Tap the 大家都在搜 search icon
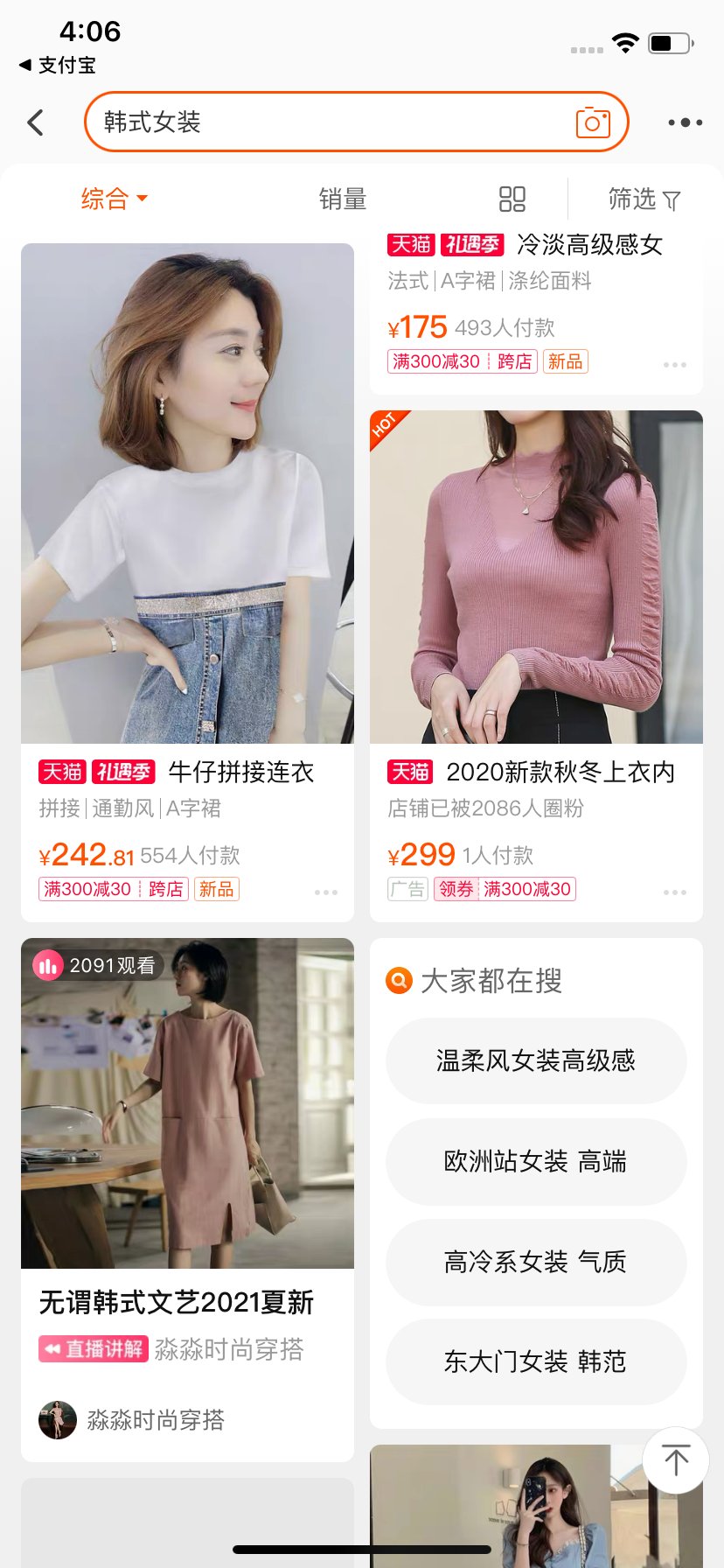Viewport: 724px width, 1568px height. (398, 980)
